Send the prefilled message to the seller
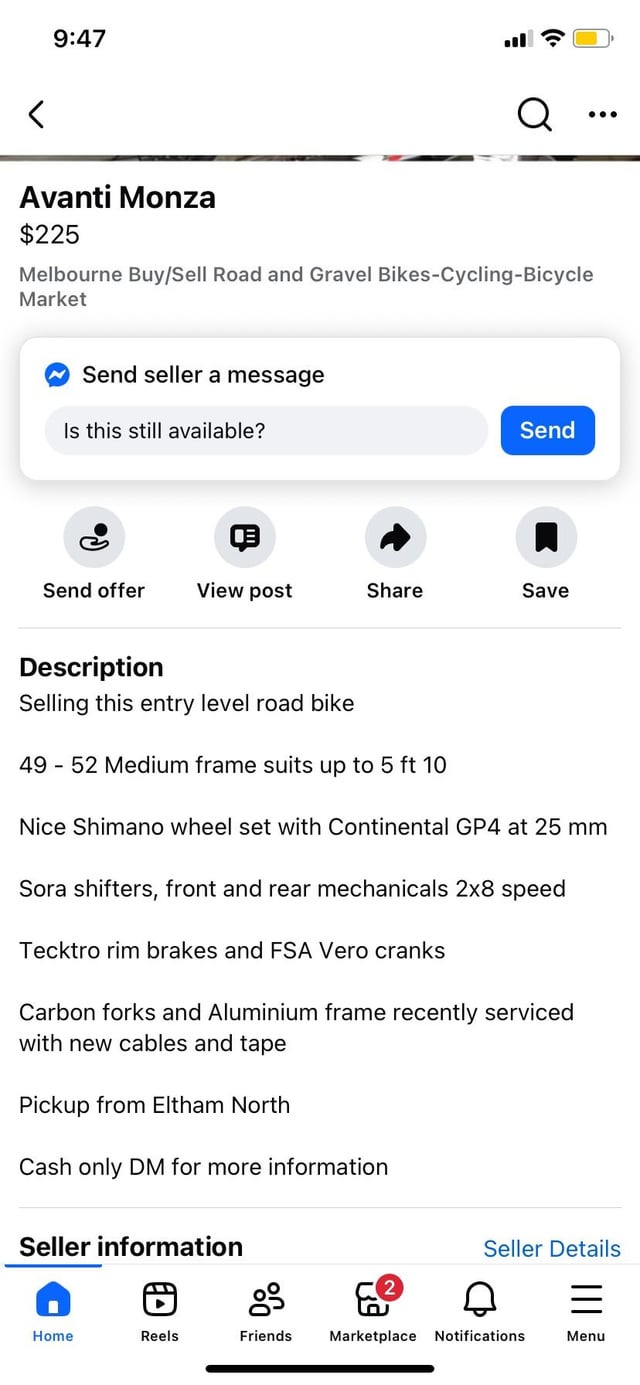Viewport: 640px width, 1385px height. (x=547, y=431)
